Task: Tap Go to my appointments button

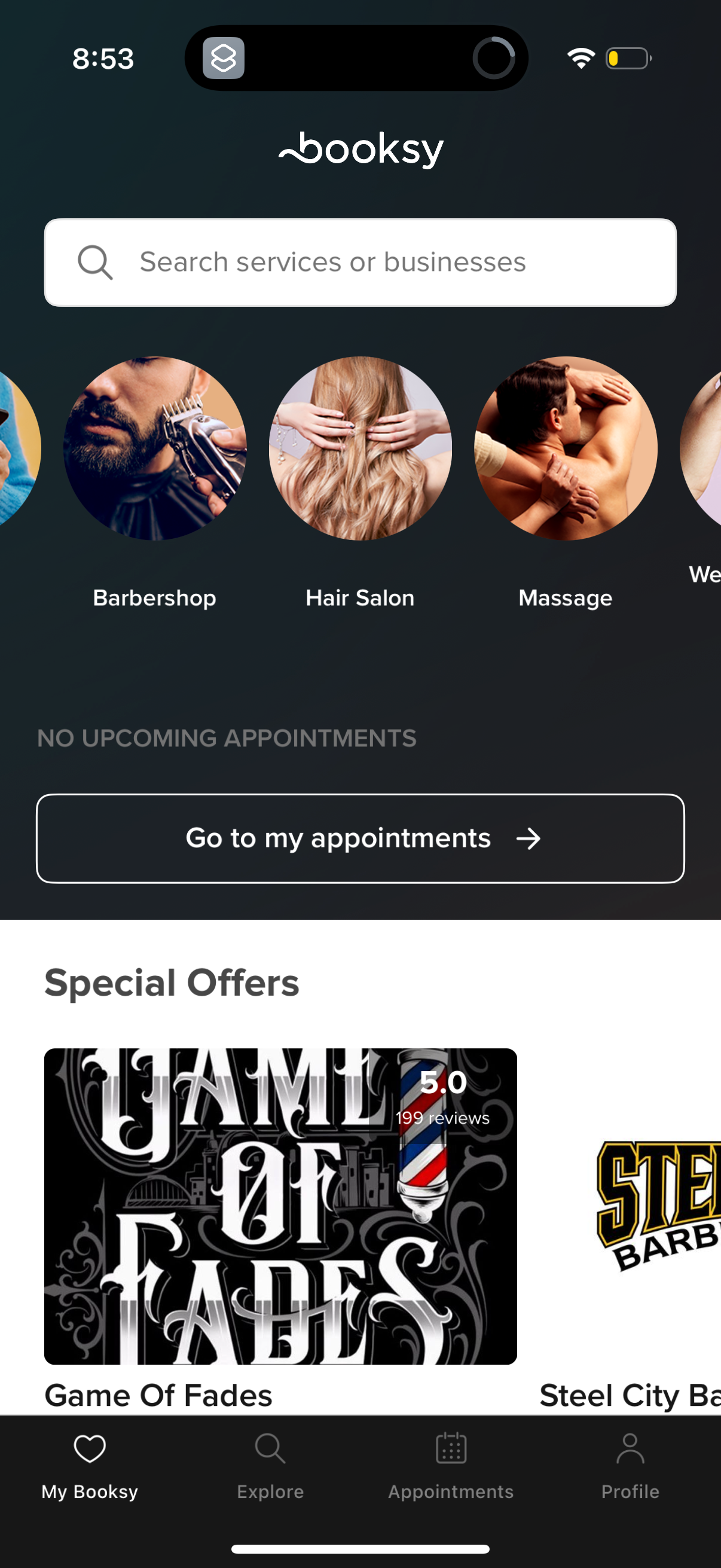Action: [360, 838]
